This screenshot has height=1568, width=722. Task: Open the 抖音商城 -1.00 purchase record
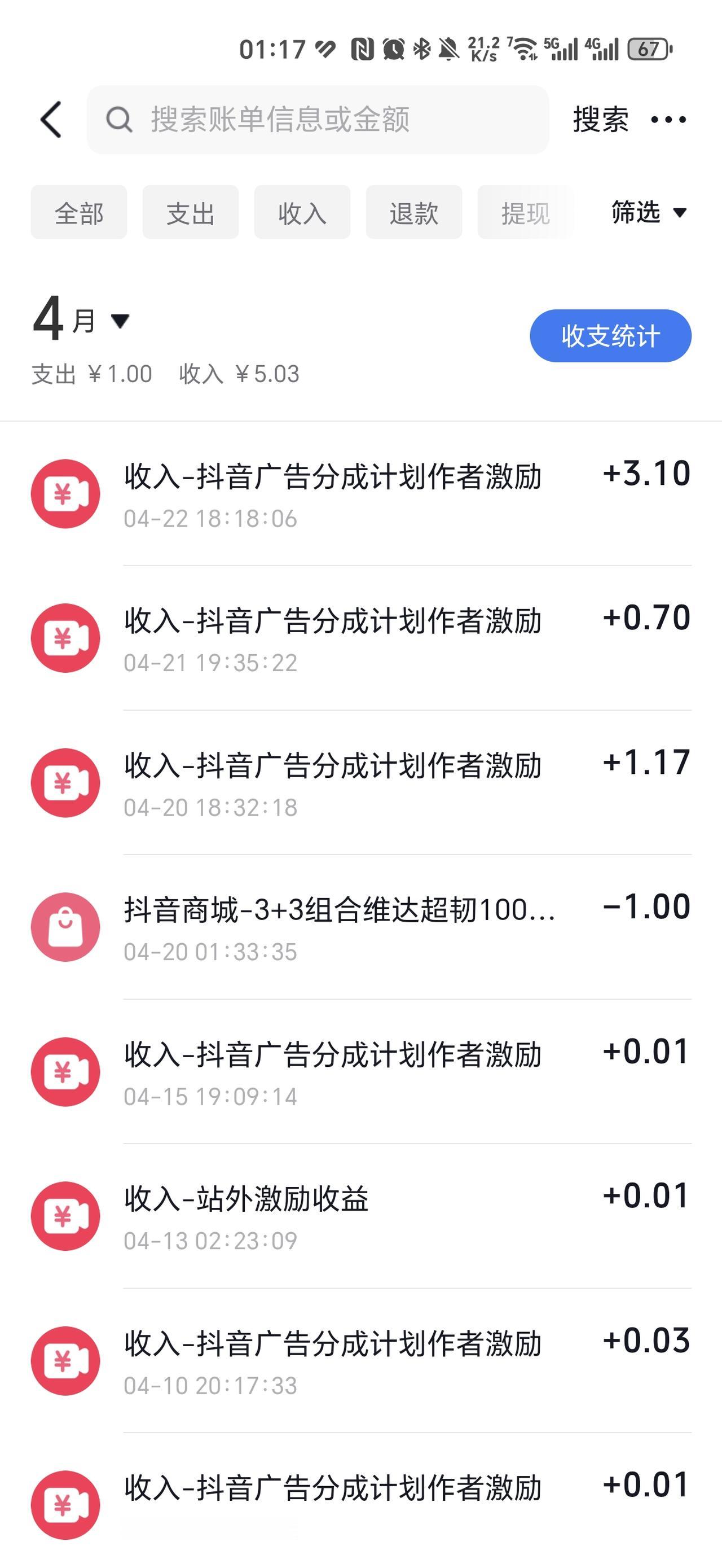coord(362,927)
